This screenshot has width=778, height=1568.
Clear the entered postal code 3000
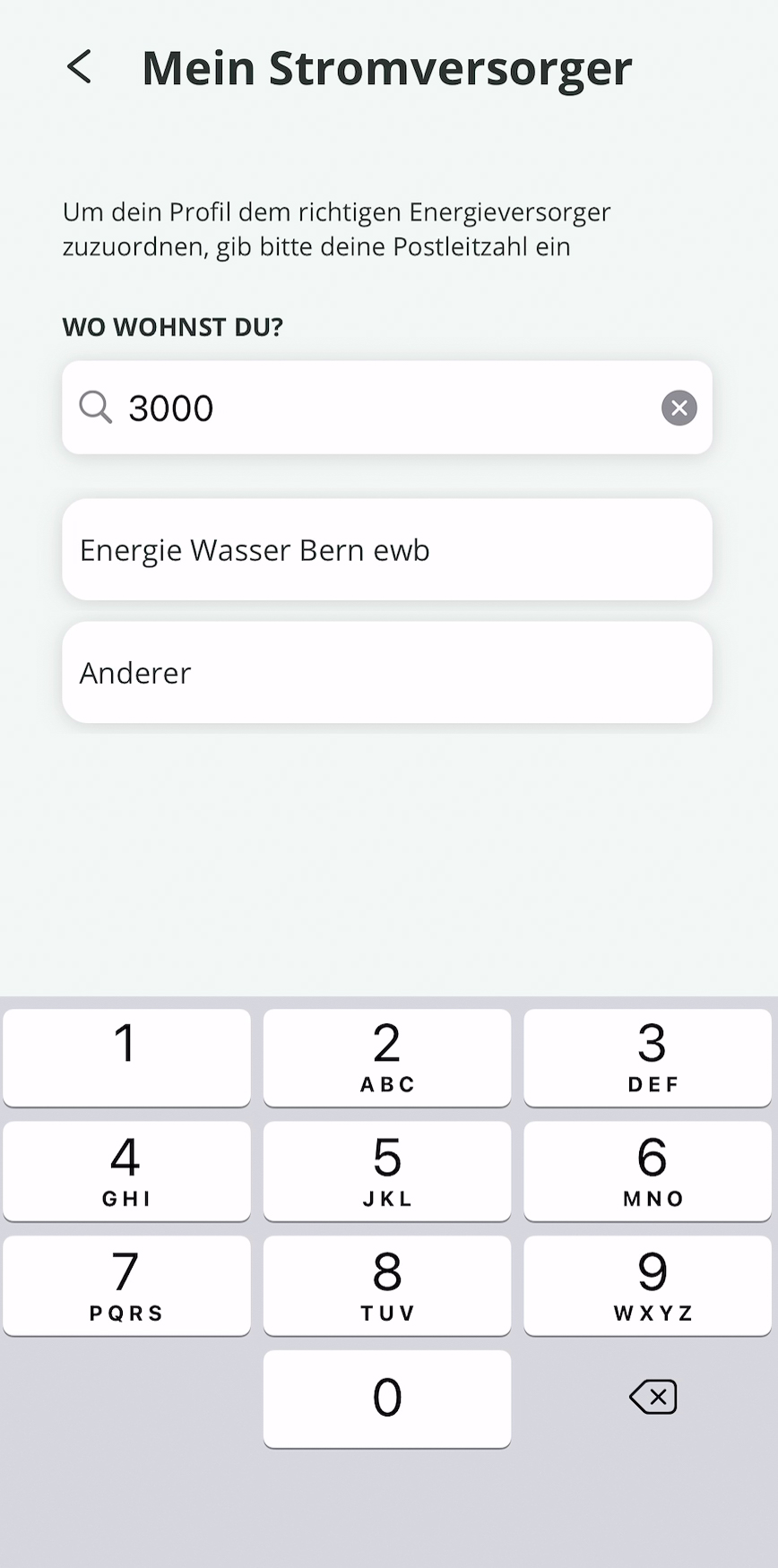click(679, 408)
